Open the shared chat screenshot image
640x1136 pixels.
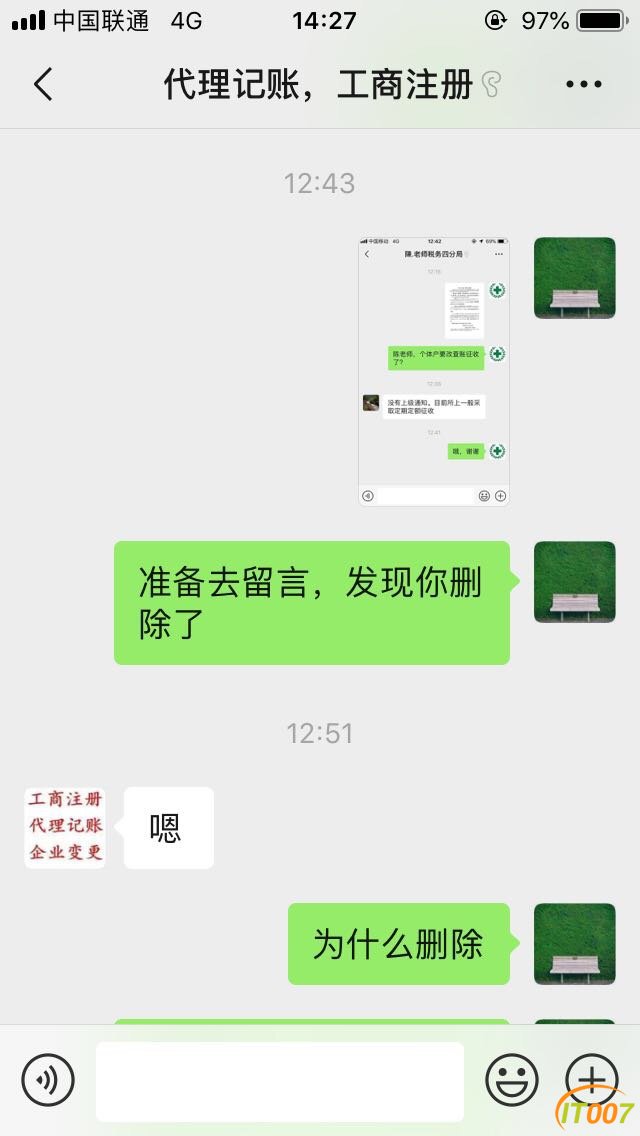point(434,371)
